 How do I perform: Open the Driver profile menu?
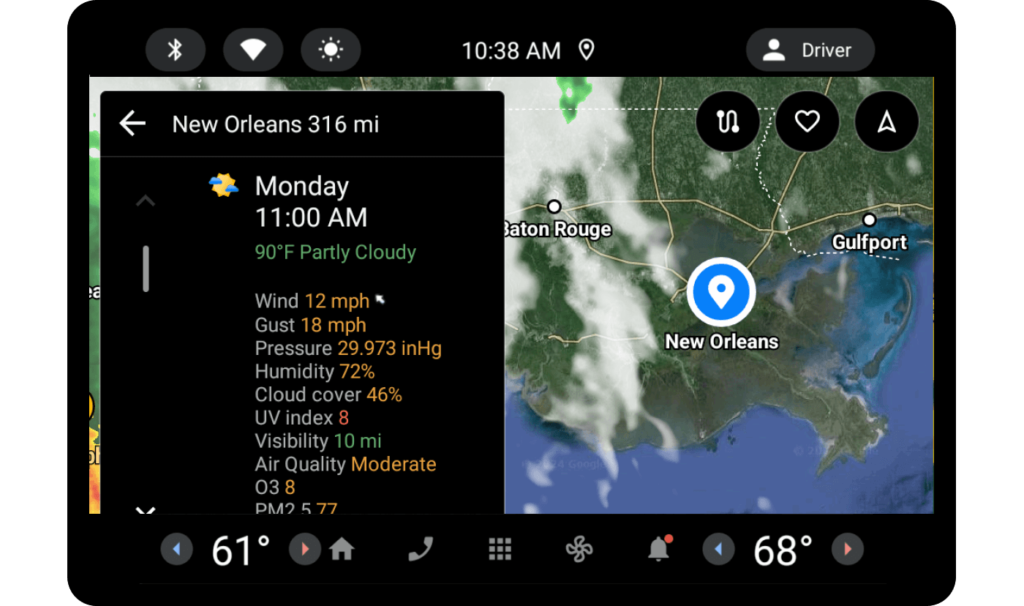coord(809,50)
